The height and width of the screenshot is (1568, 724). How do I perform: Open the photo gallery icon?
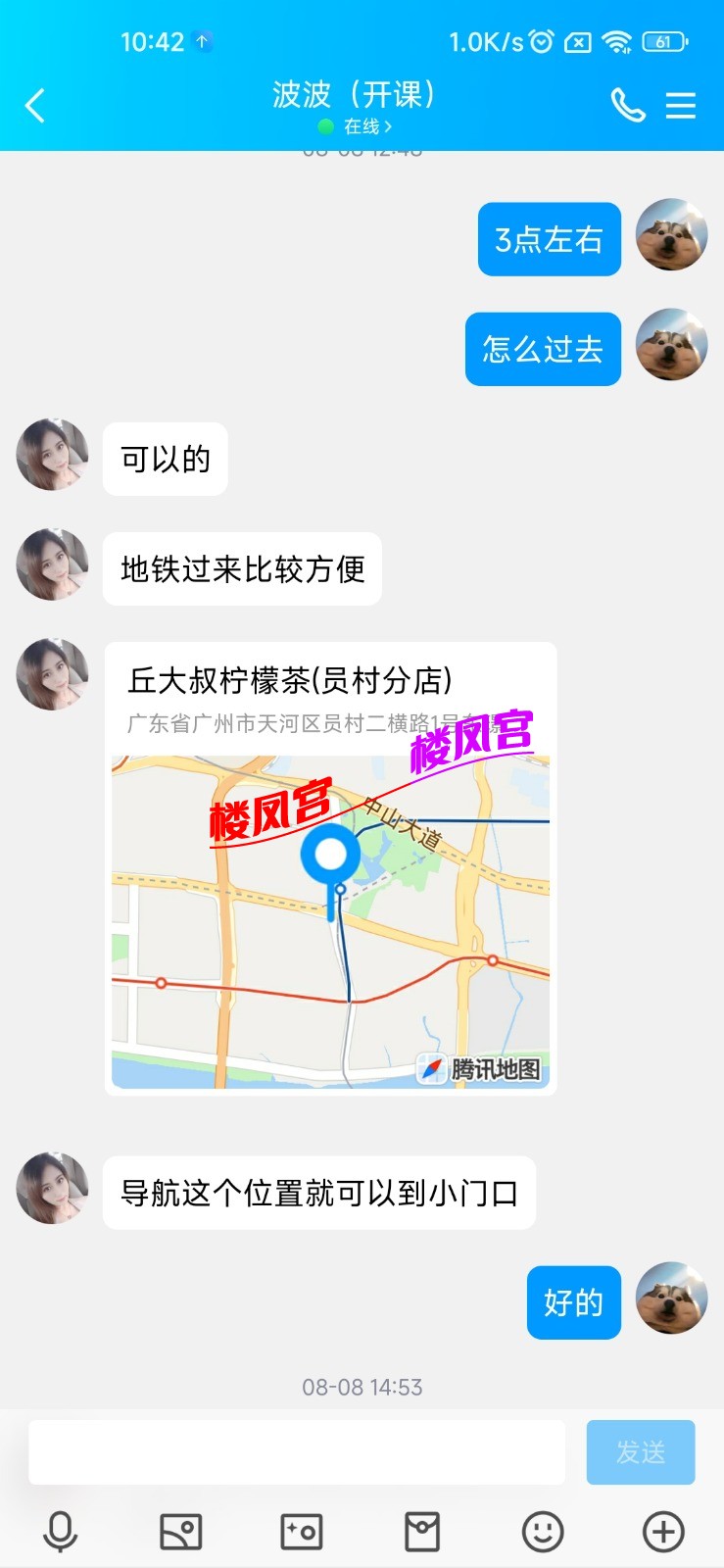[180, 1530]
